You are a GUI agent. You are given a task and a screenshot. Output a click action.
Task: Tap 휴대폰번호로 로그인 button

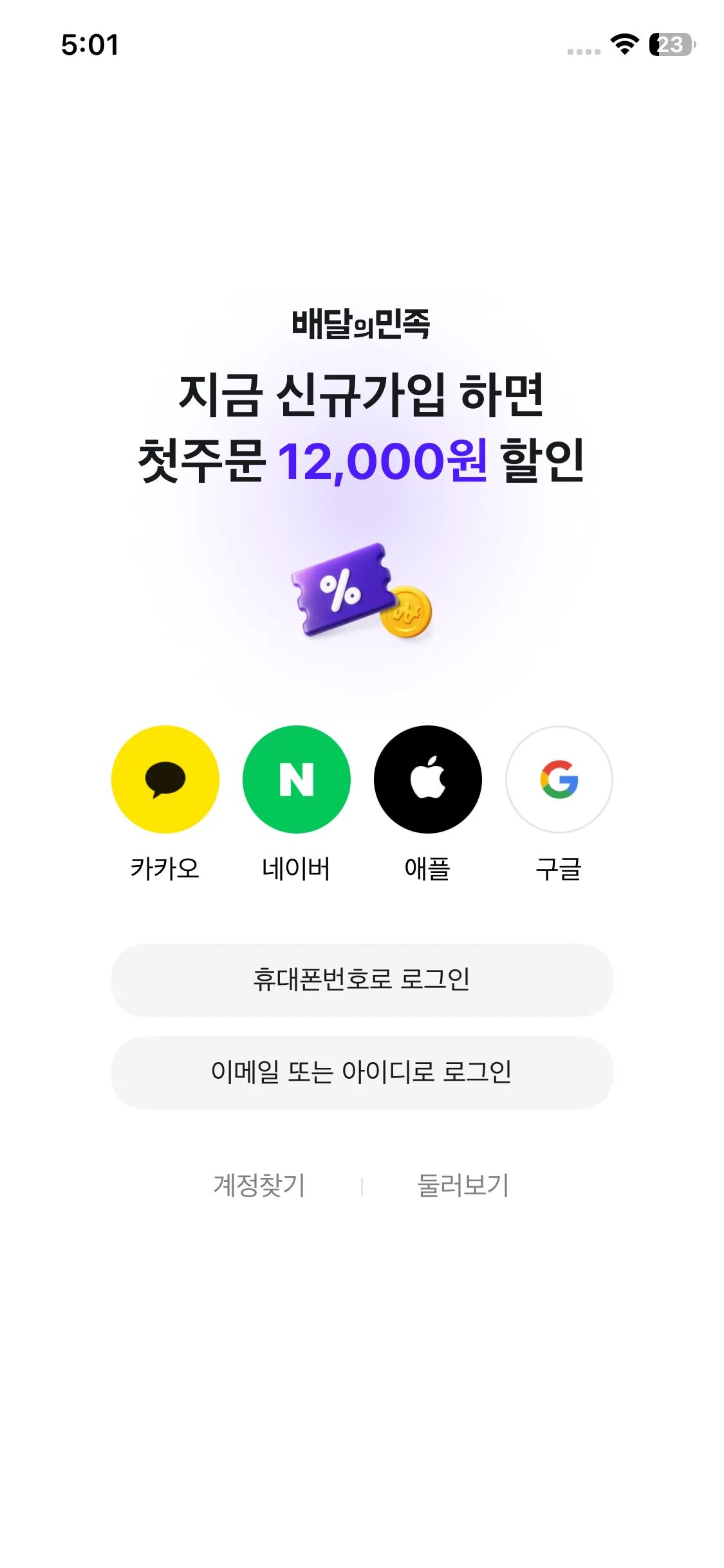tap(362, 980)
